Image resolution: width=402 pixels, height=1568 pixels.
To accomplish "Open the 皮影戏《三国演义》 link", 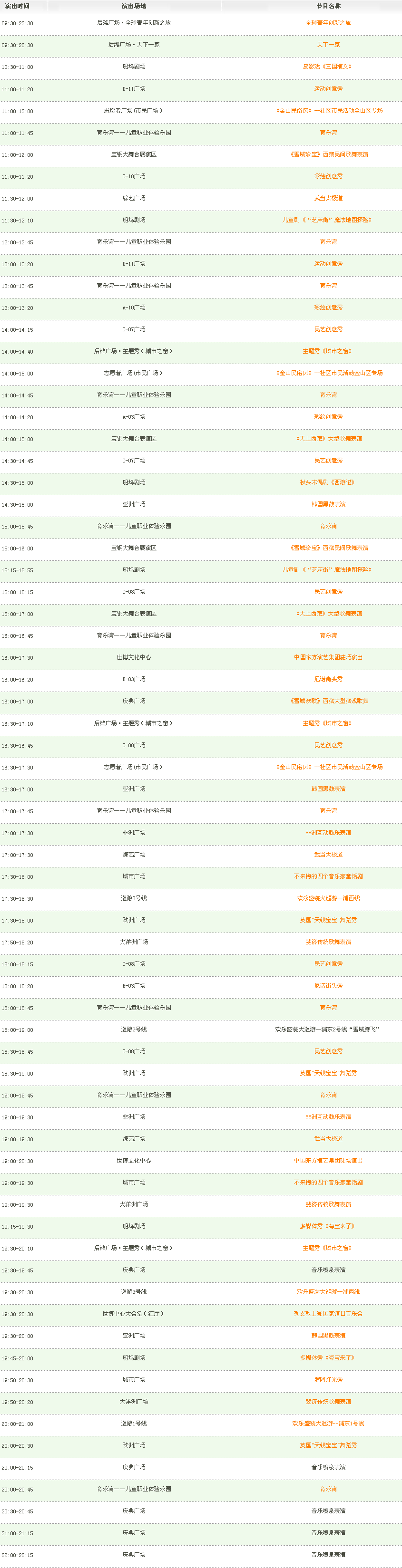I will (x=328, y=67).
